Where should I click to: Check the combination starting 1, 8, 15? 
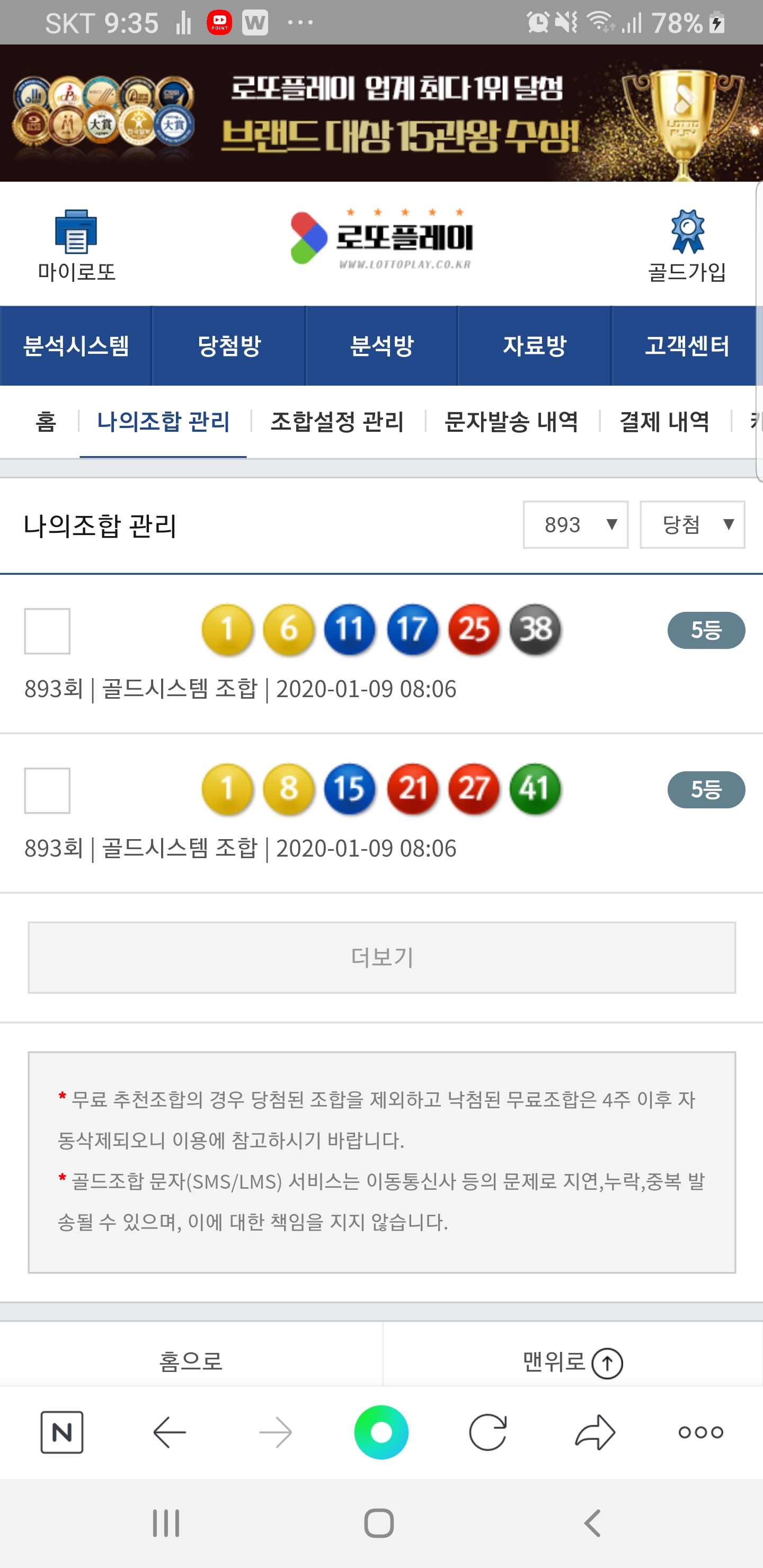[x=48, y=791]
